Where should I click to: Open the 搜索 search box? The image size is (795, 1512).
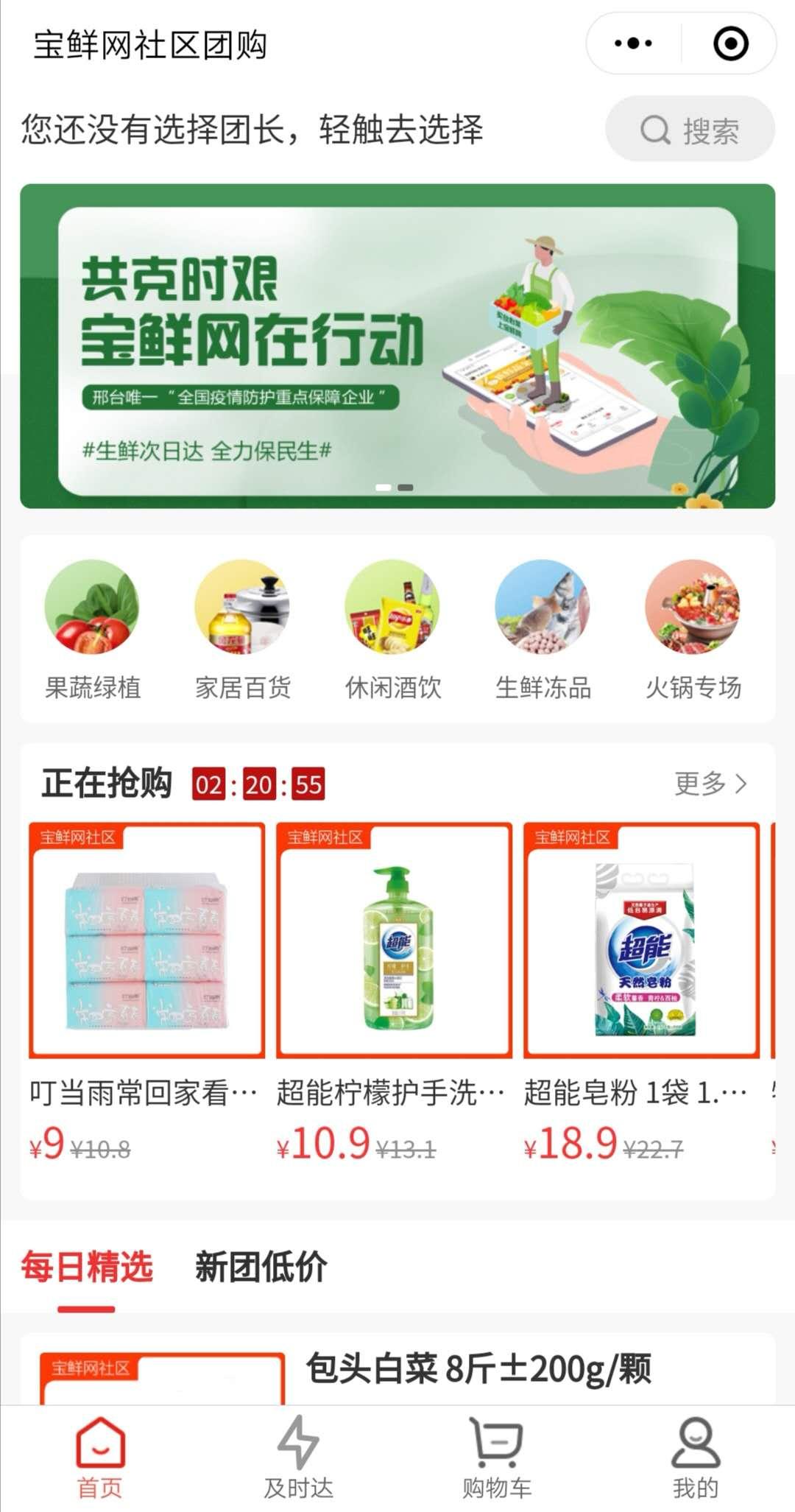(690, 130)
